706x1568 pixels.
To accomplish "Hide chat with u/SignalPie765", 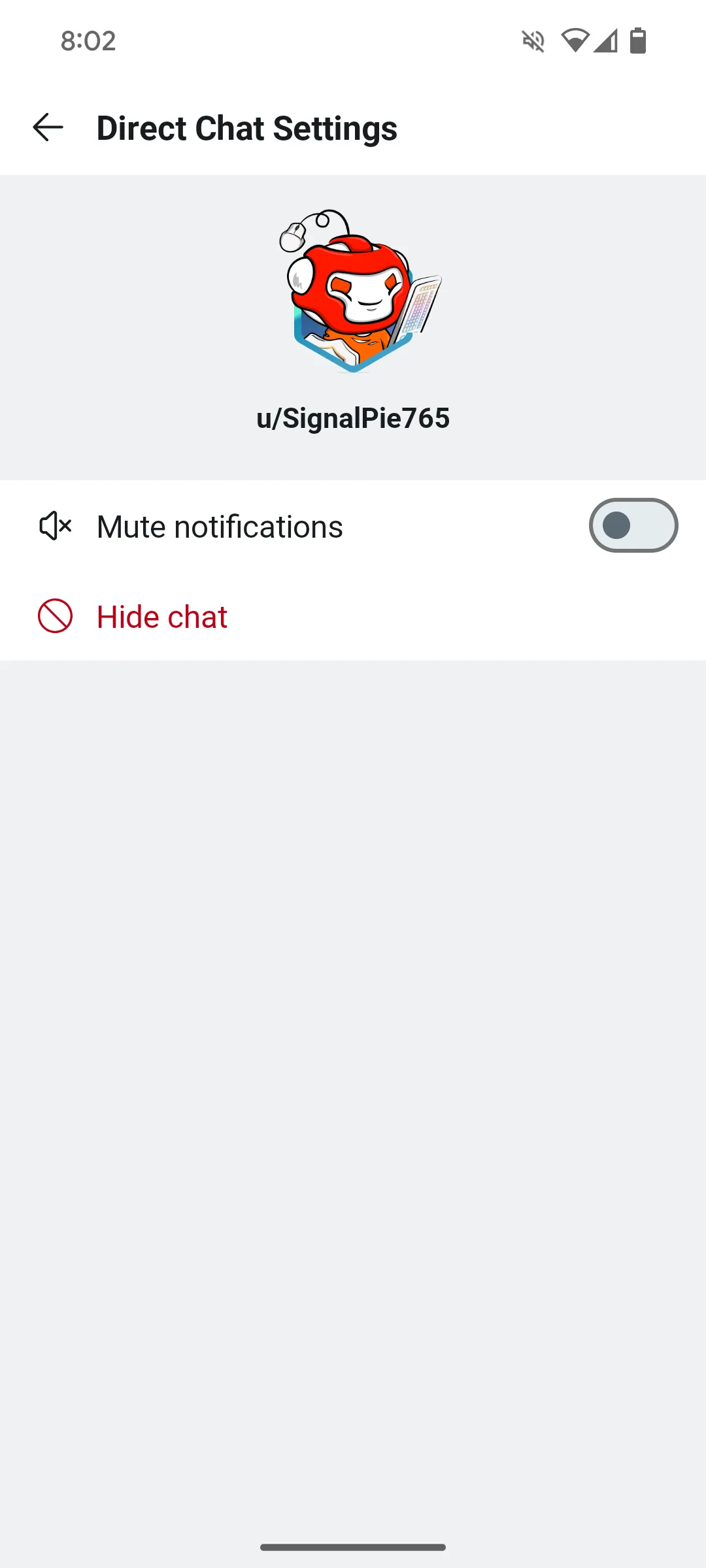I will point(161,617).
